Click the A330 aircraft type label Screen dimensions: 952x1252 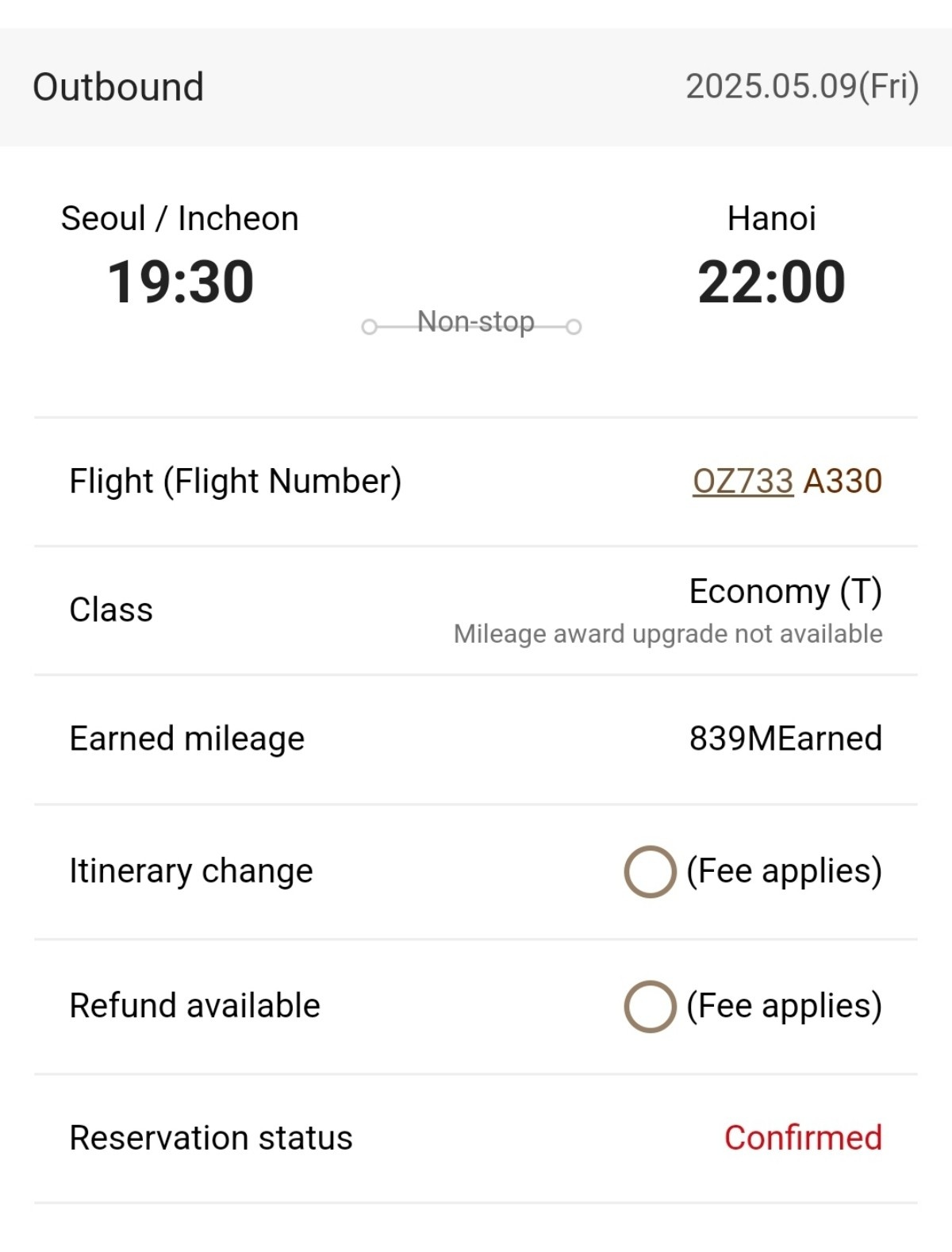pos(843,480)
